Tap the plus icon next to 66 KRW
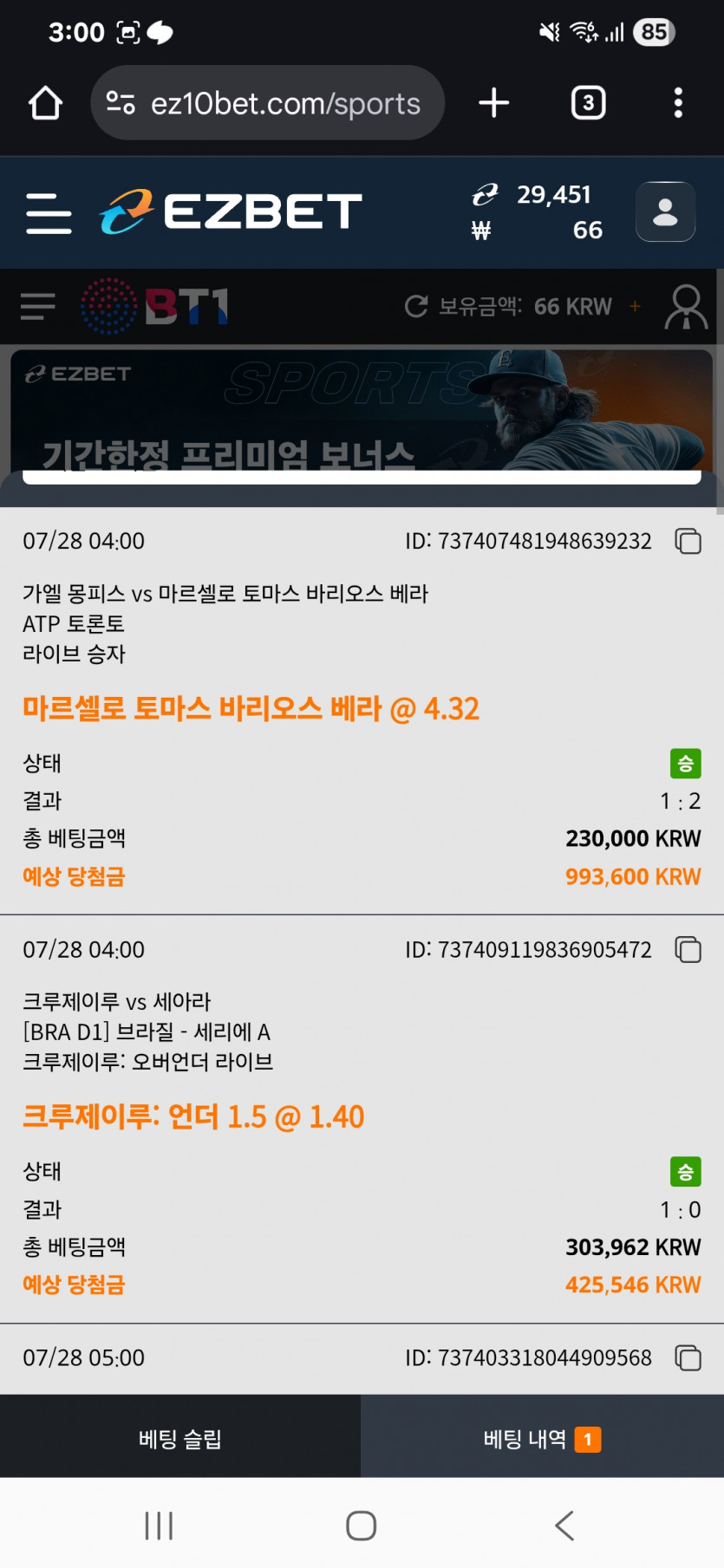 [x=636, y=307]
